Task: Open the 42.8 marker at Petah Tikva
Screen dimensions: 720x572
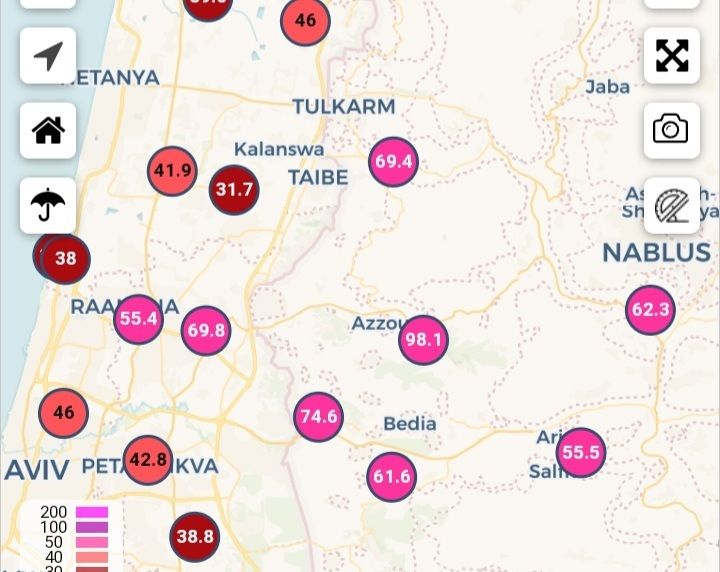Action: pyautogui.click(x=147, y=460)
